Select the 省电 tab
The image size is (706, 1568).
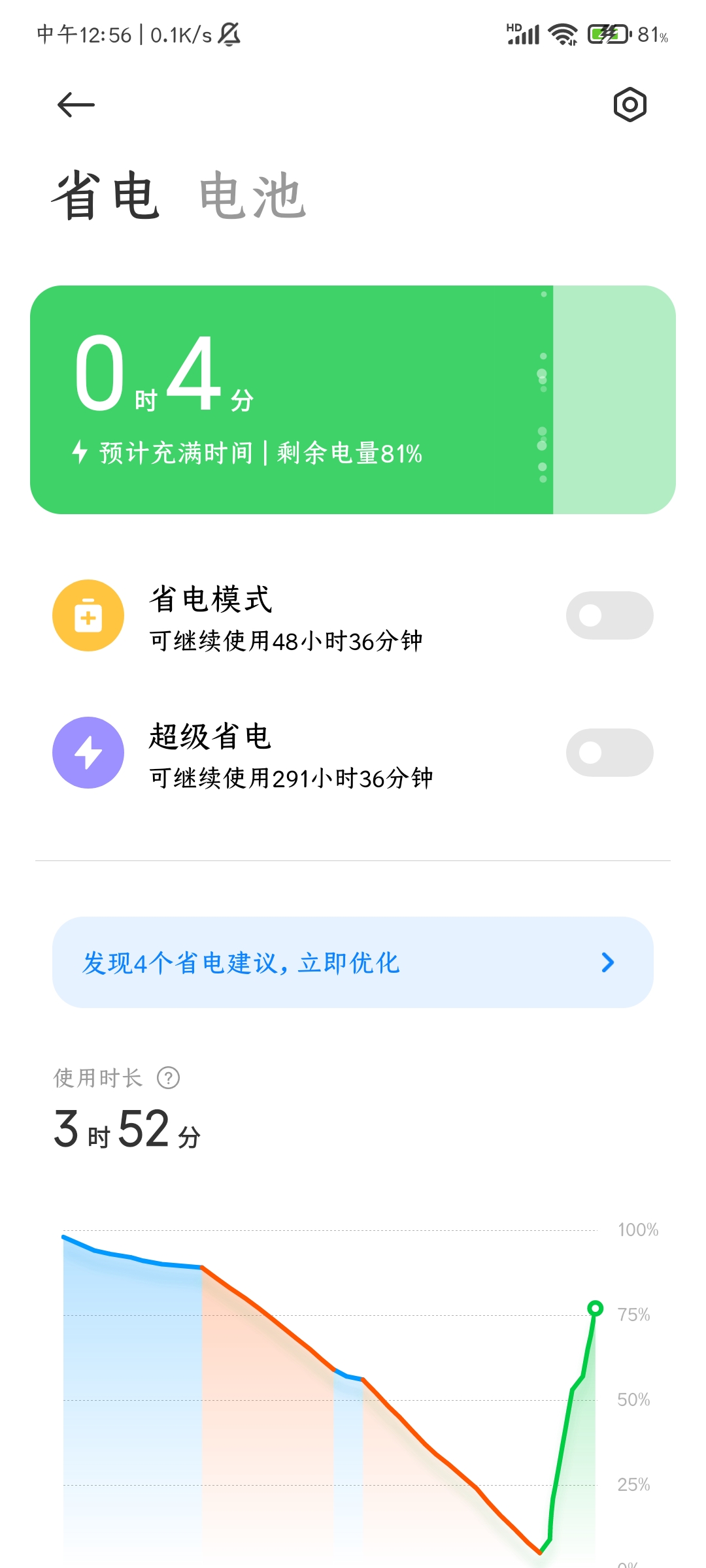tap(105, 195)
